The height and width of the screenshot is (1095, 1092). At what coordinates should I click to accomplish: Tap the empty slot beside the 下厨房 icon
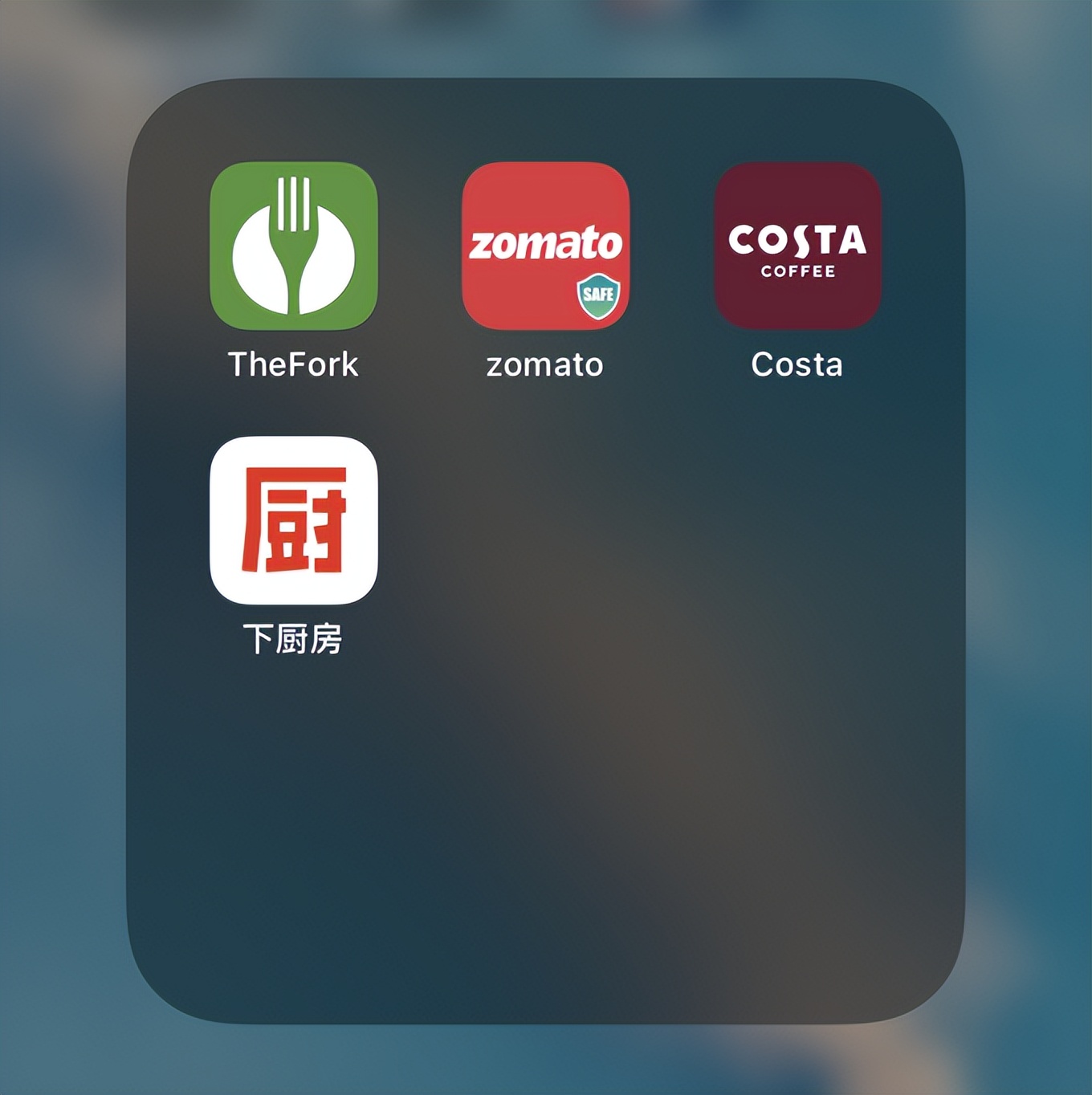click(544, 526)
